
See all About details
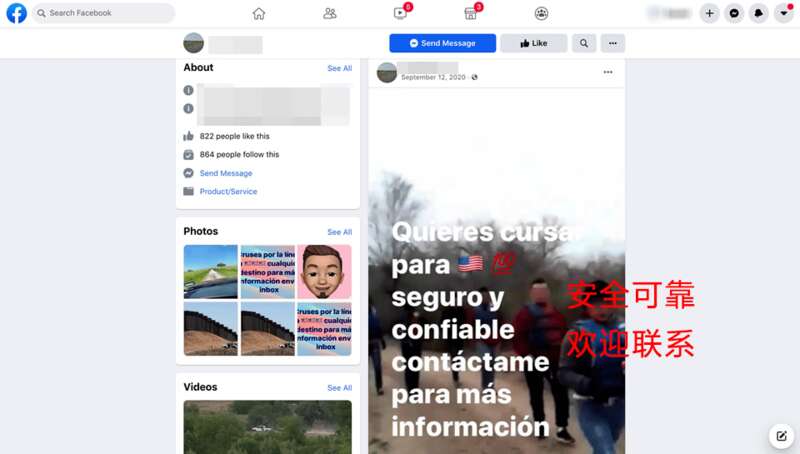pos(339,68)
